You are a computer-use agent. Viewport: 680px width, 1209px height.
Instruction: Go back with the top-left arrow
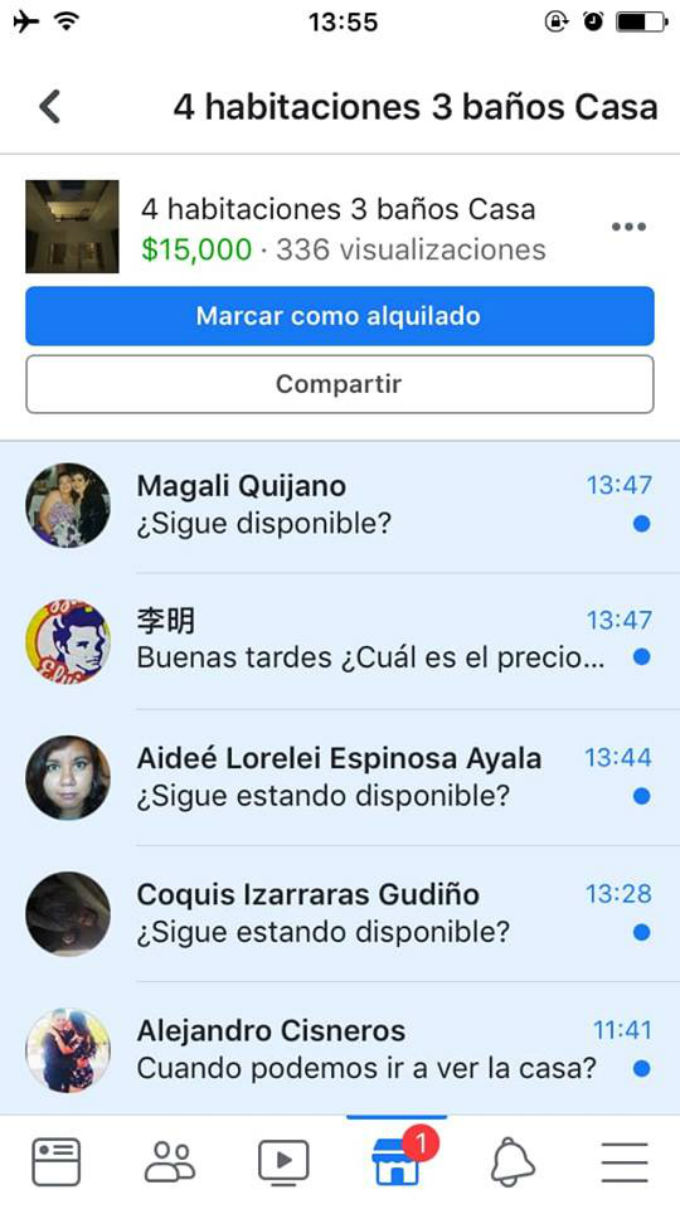point(50,107)
